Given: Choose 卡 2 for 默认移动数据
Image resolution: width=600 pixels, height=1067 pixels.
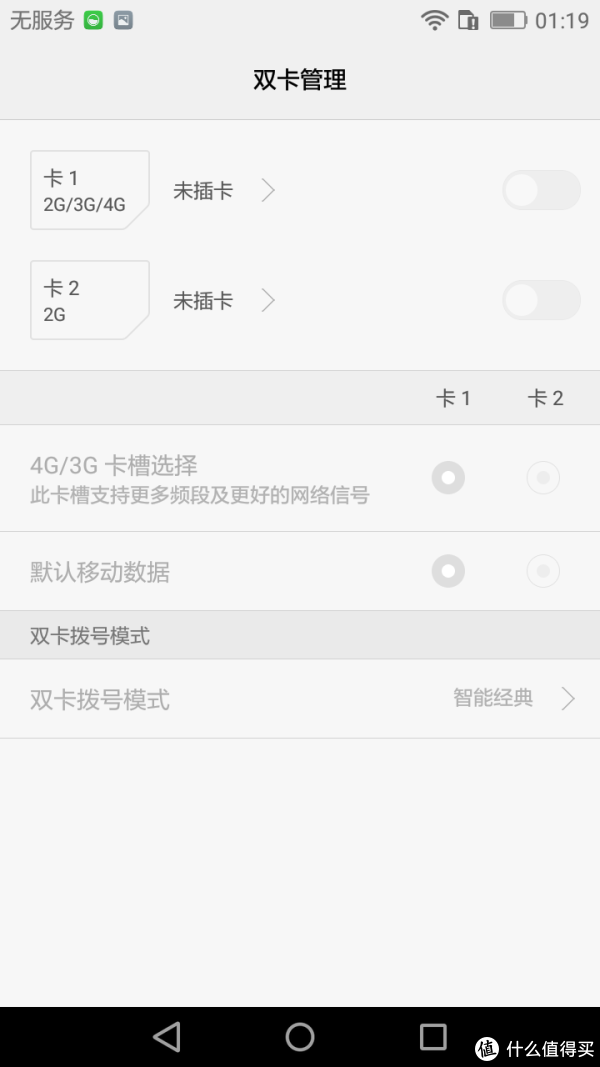Looking at the screenshot, I should (x=543, y=572).
